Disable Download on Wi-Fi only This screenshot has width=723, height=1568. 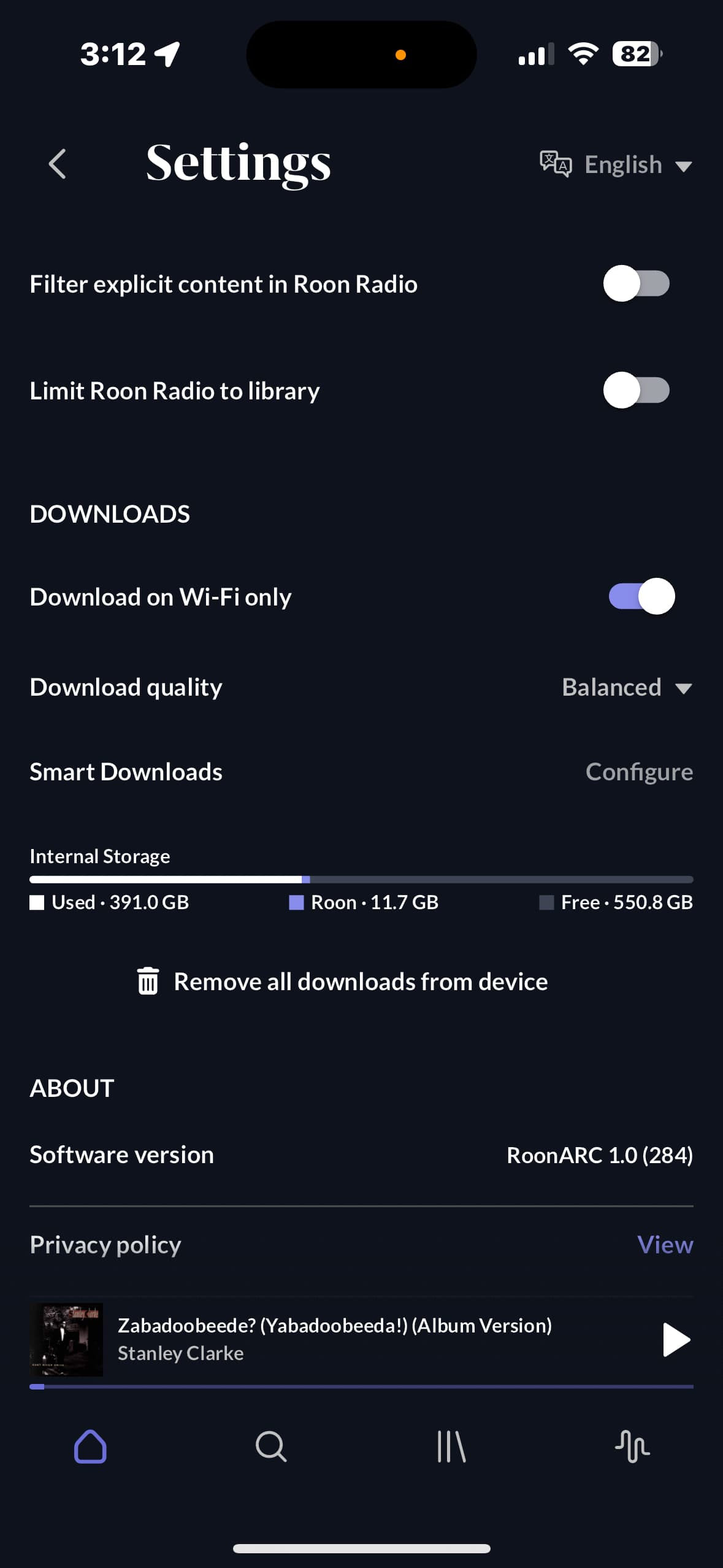(641, 596)
